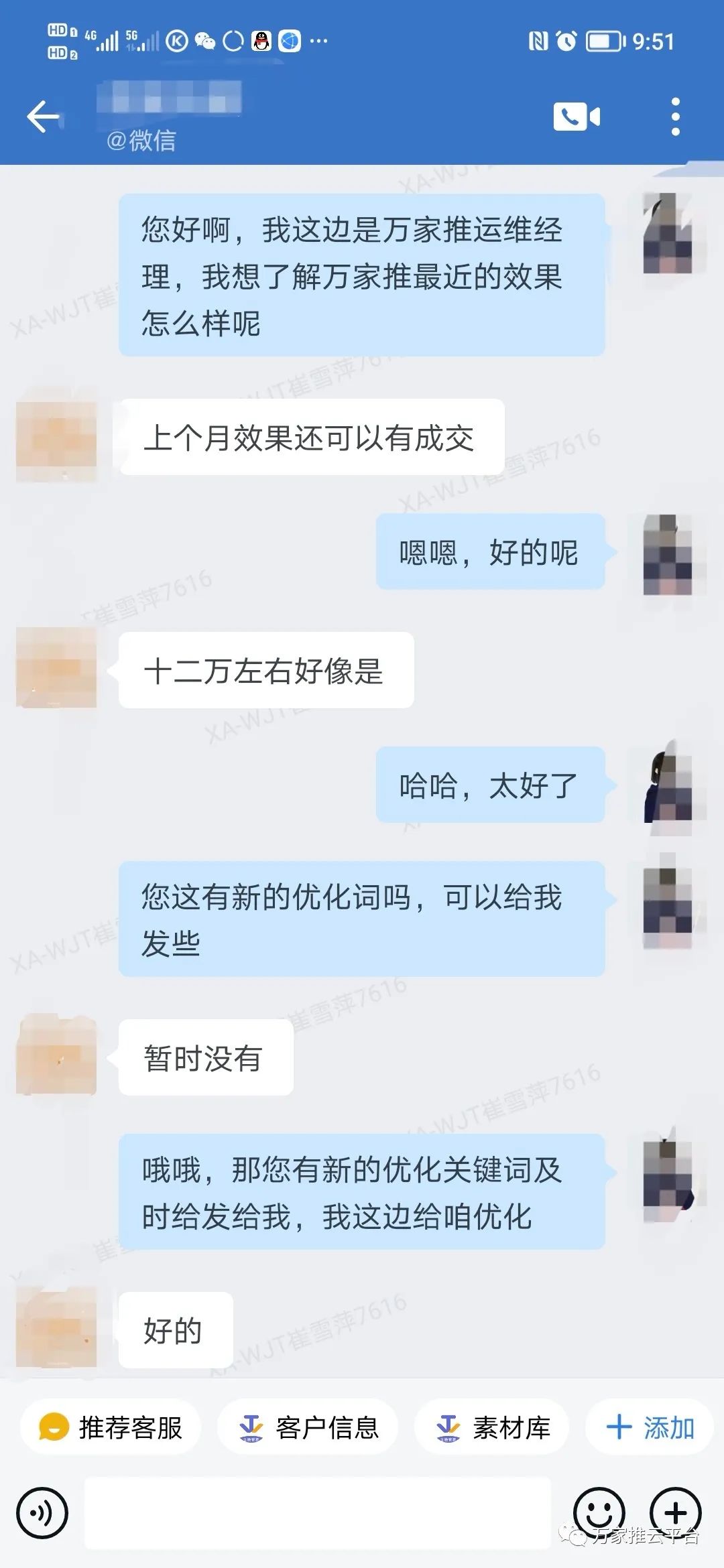Tap the 添加 add chip
The width and height of the screenshot is (724, 1568).
649,1427
